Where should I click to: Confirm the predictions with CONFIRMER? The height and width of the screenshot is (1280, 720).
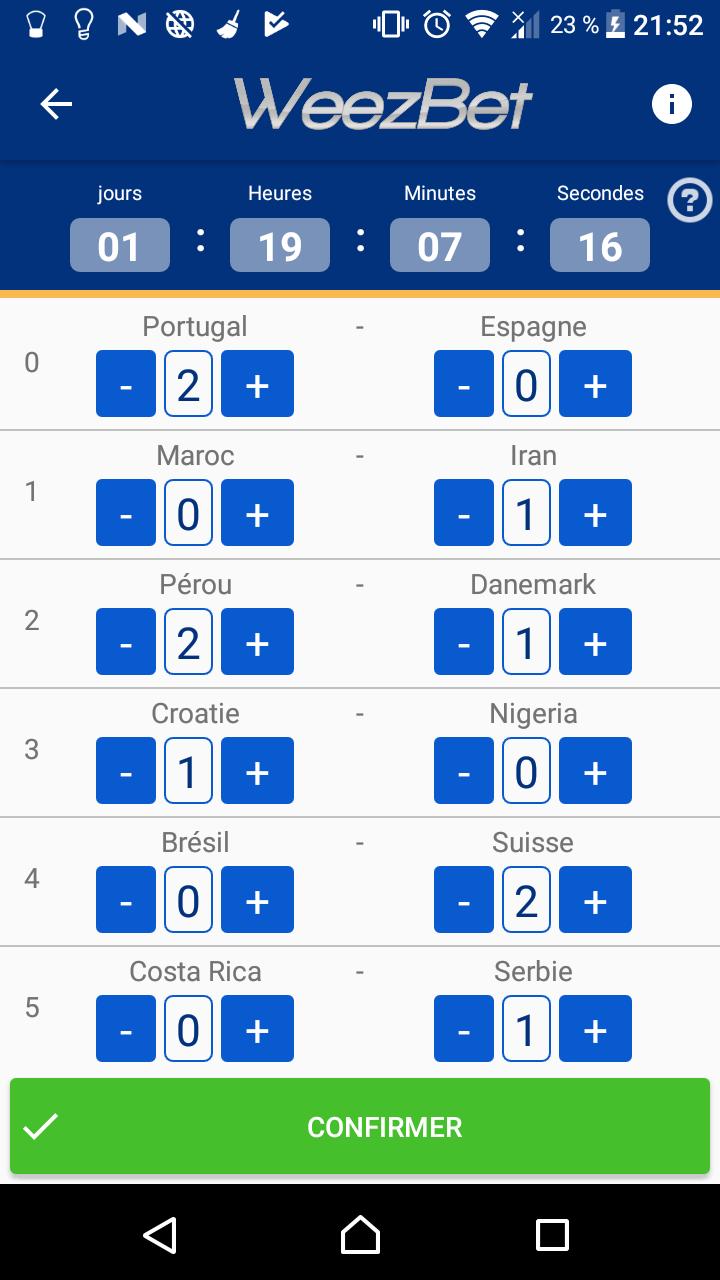point(360,1127)
